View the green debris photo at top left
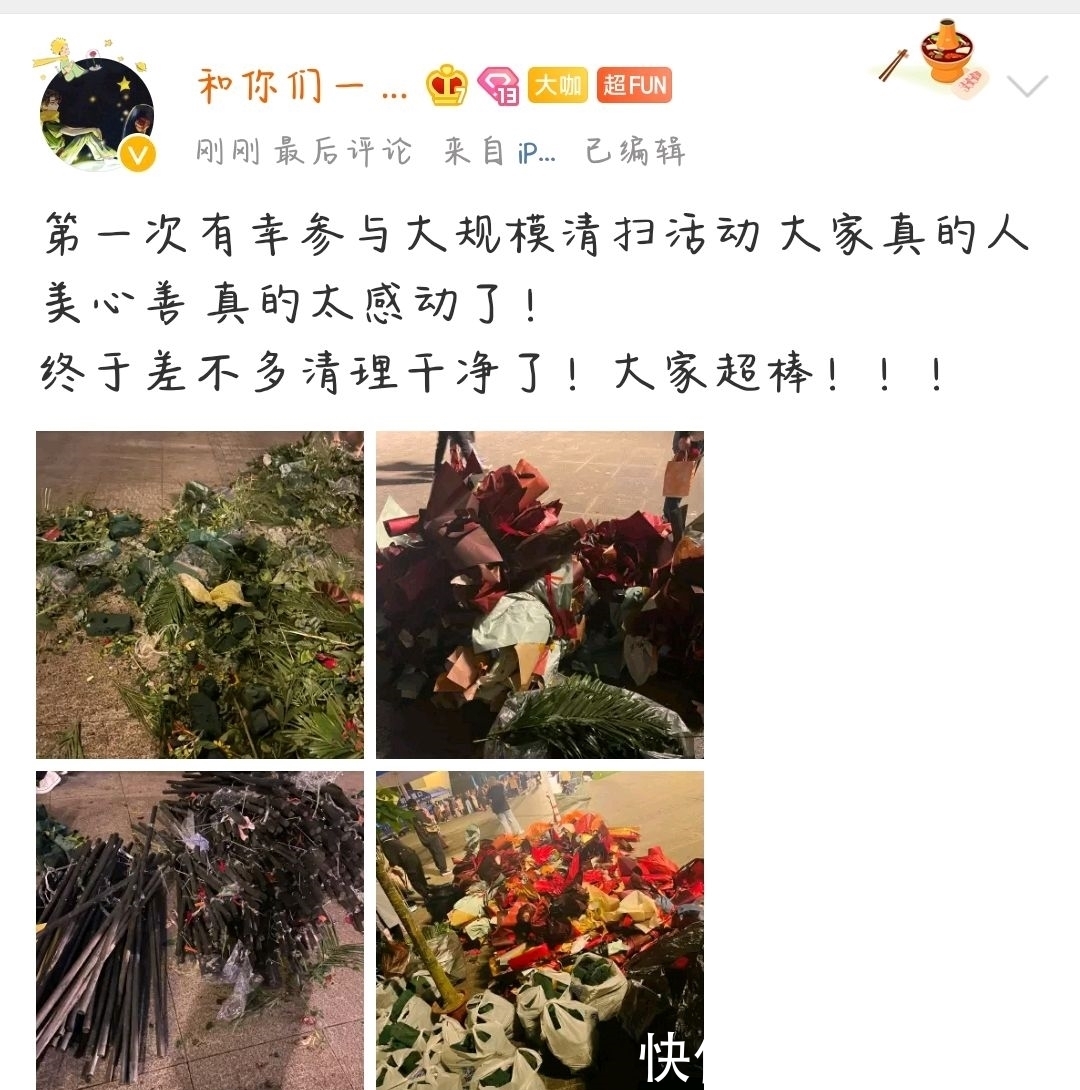 point(199,595)
